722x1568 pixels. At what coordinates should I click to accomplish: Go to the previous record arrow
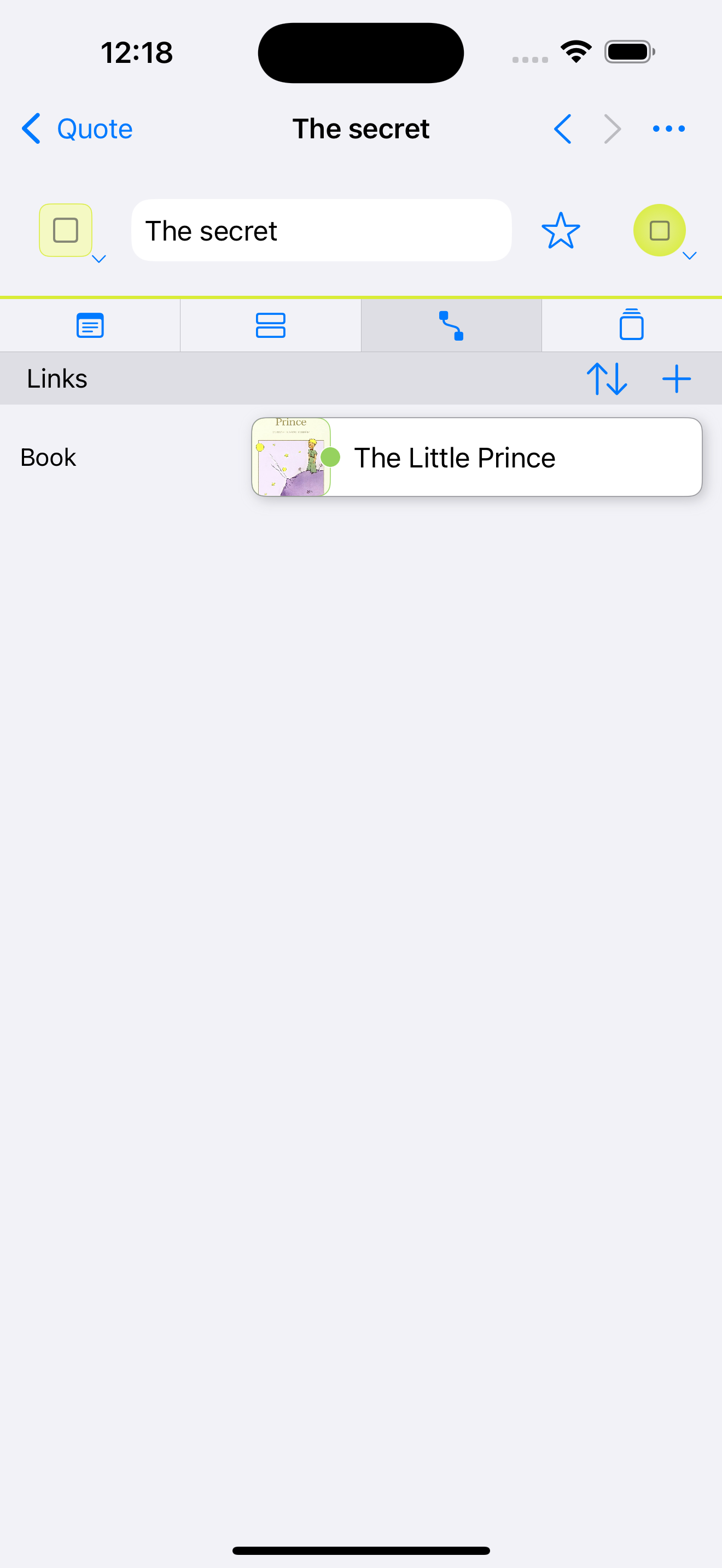coord(562,129)
